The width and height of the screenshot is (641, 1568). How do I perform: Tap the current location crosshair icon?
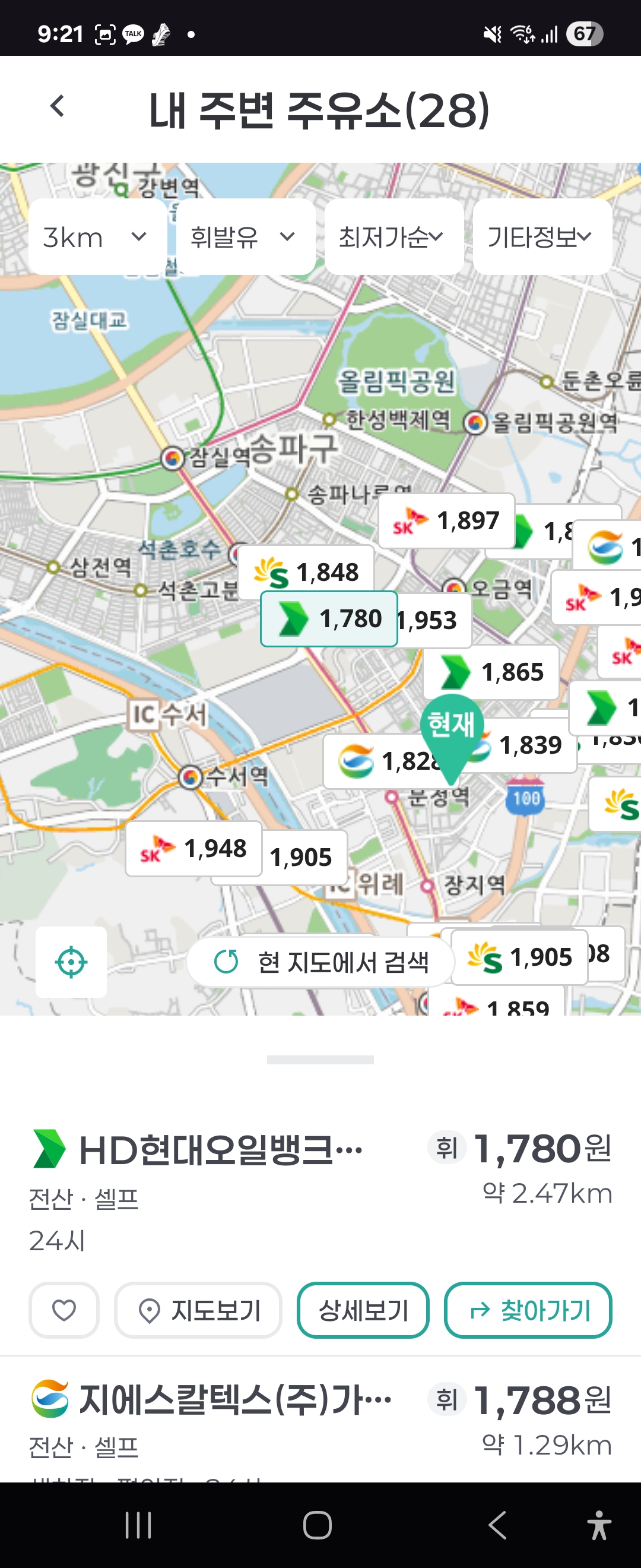click(x=71, y=962)
